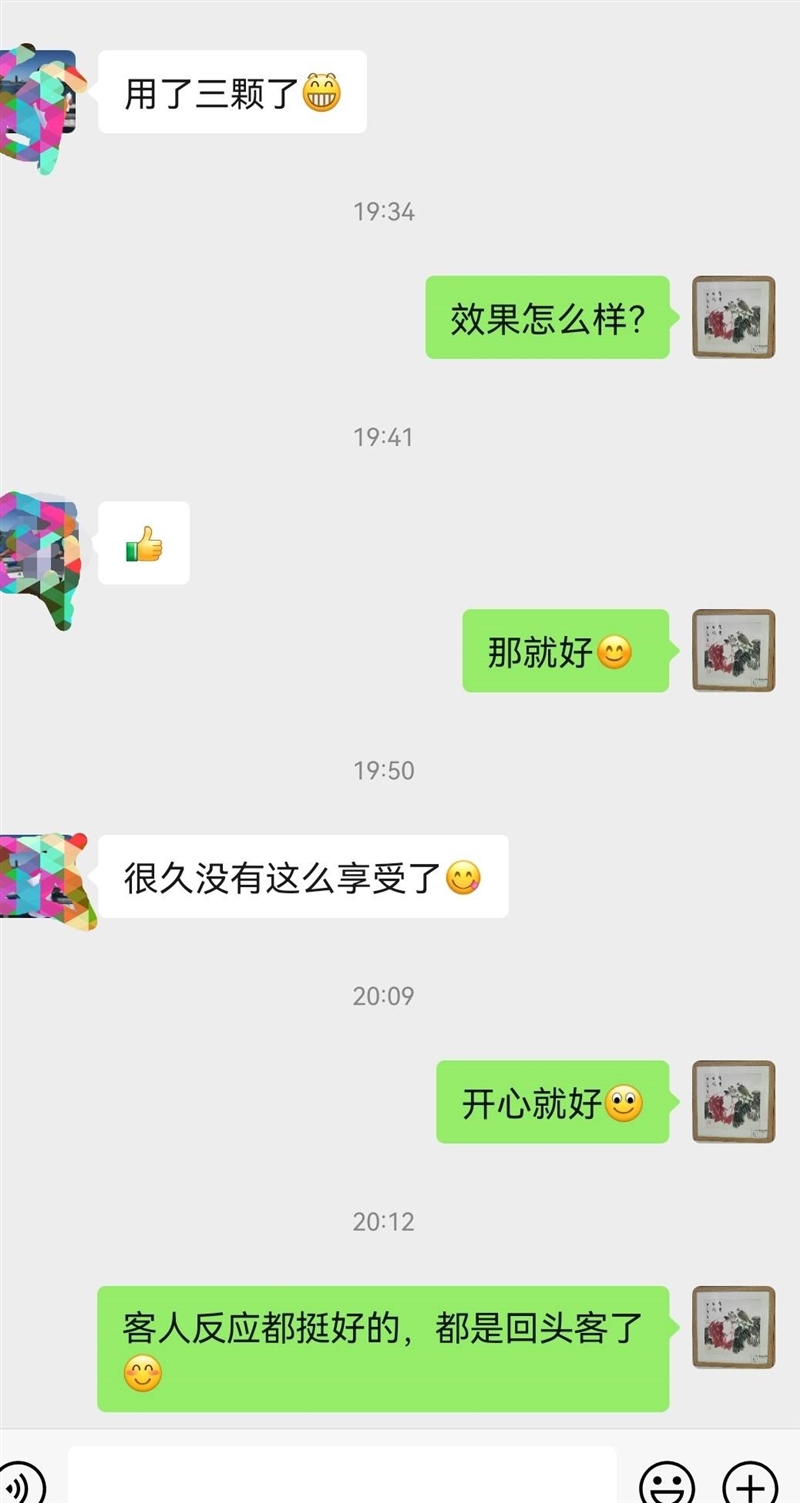Open your avatar beside the 开心就好 message
The image size is (800, 1503).
click(x=733, y=1100)
